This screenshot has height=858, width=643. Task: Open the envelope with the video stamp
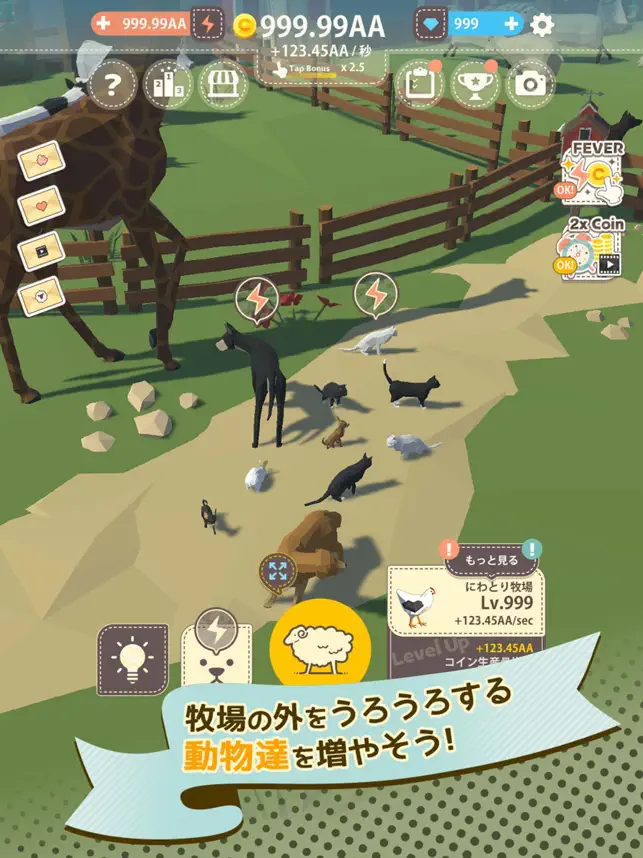[42, 248]
